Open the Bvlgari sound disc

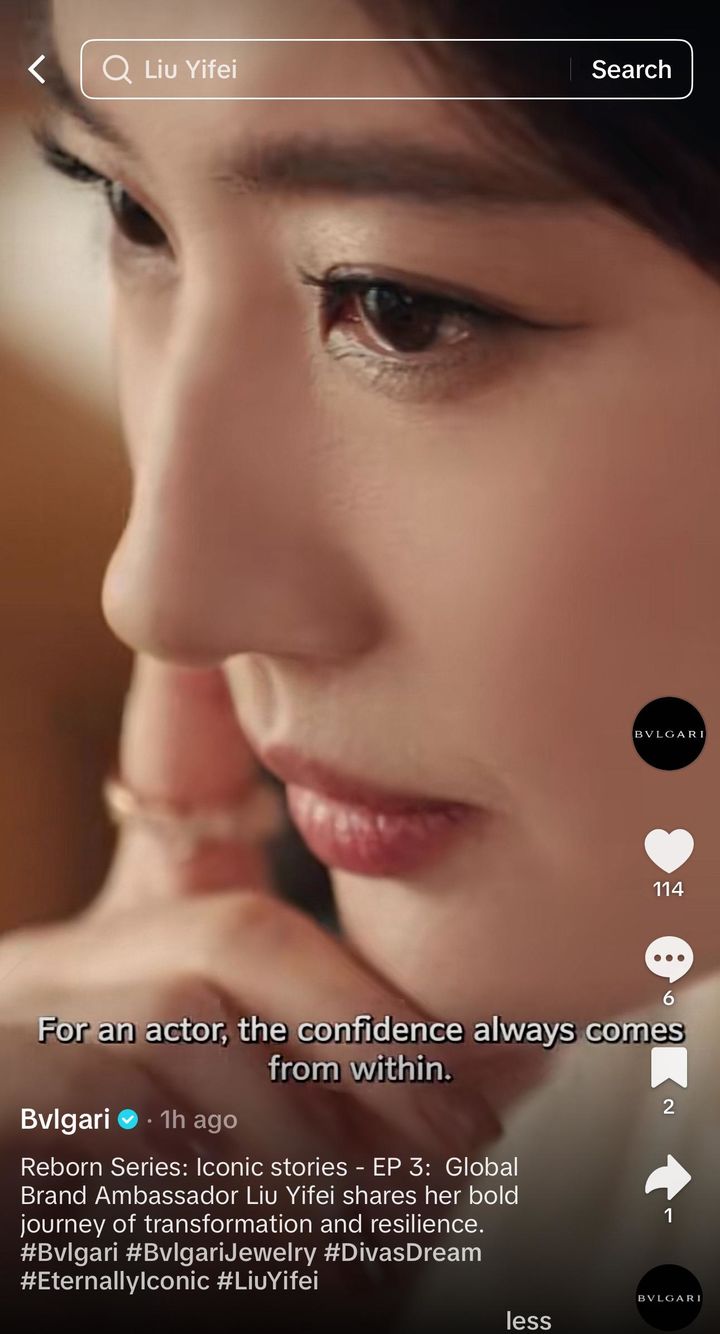coord(669,1297)
